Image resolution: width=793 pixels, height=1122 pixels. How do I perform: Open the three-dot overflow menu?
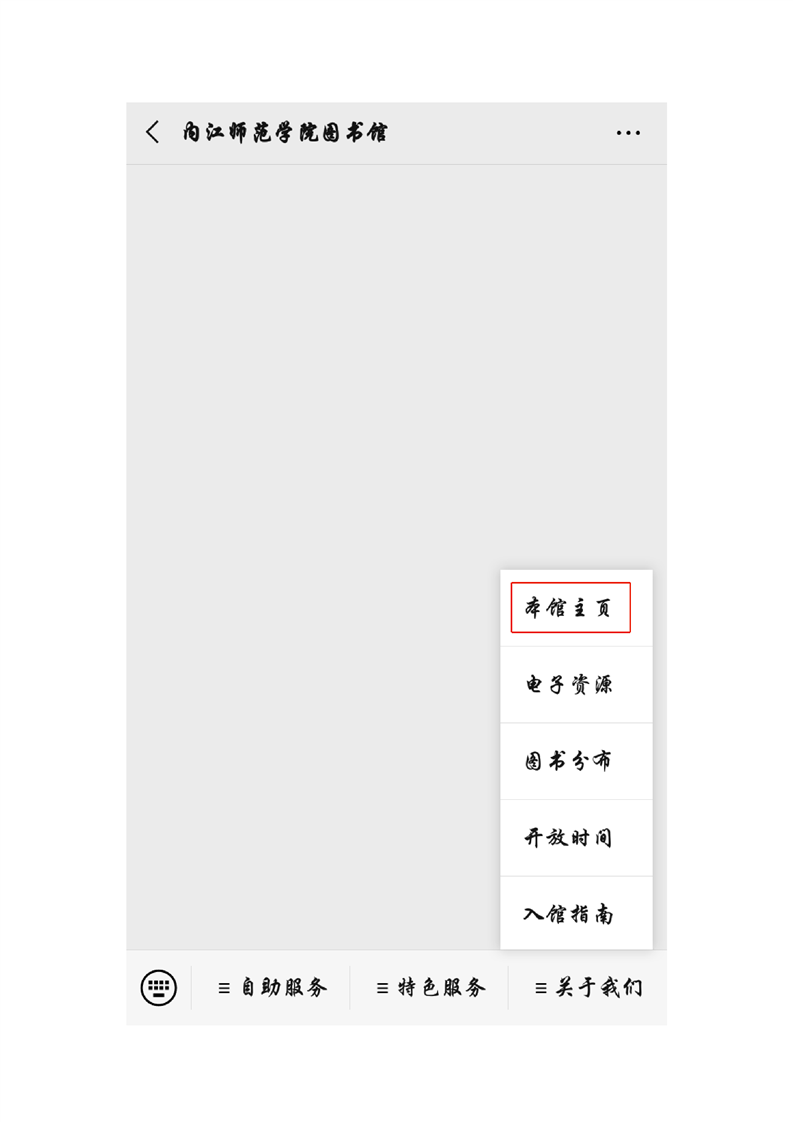pos(628,132)
